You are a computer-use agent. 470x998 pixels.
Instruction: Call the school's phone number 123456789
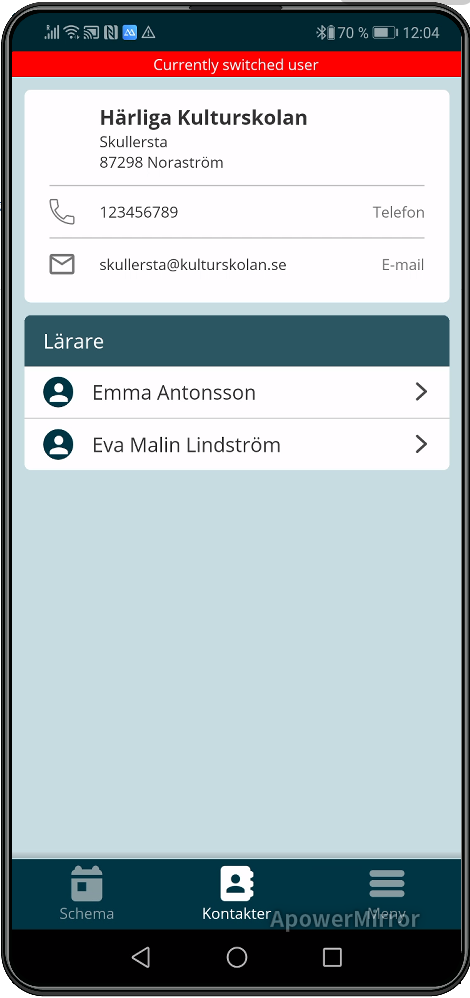point(236,212)
